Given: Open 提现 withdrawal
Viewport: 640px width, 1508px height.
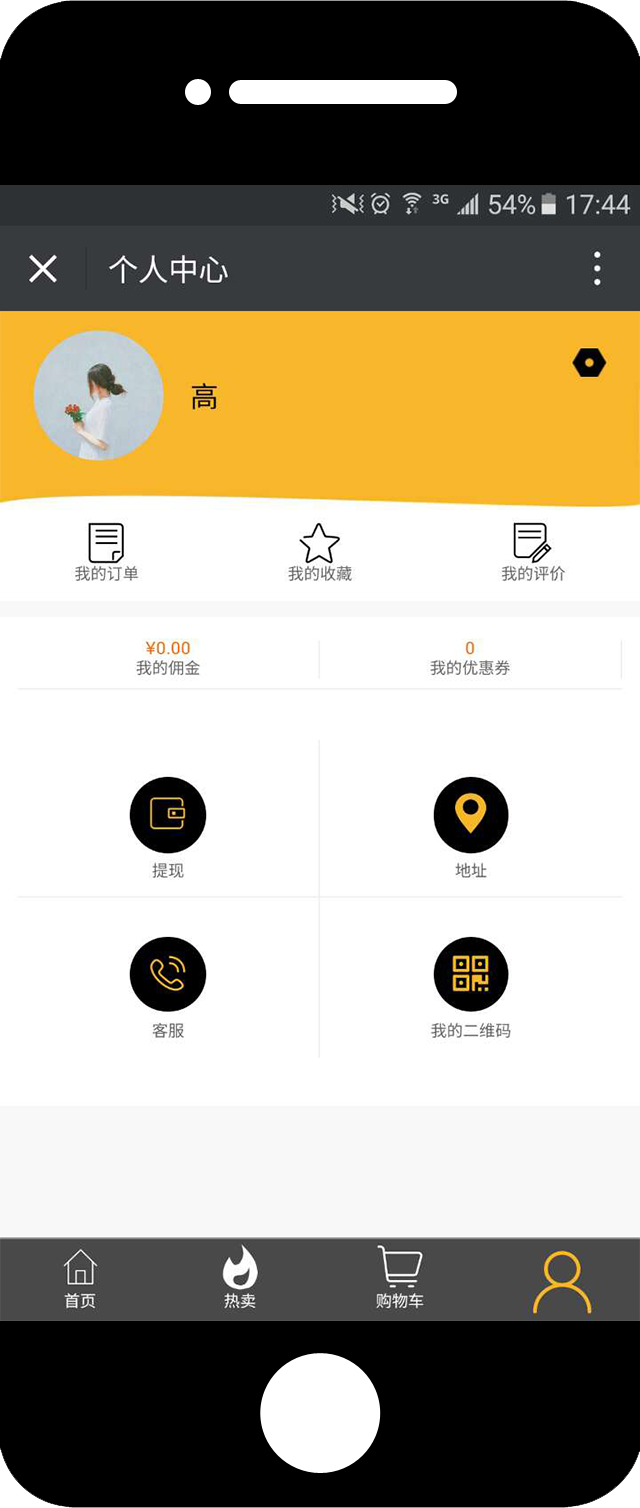Looking at the screenshot, I should [x=168, y=826].
